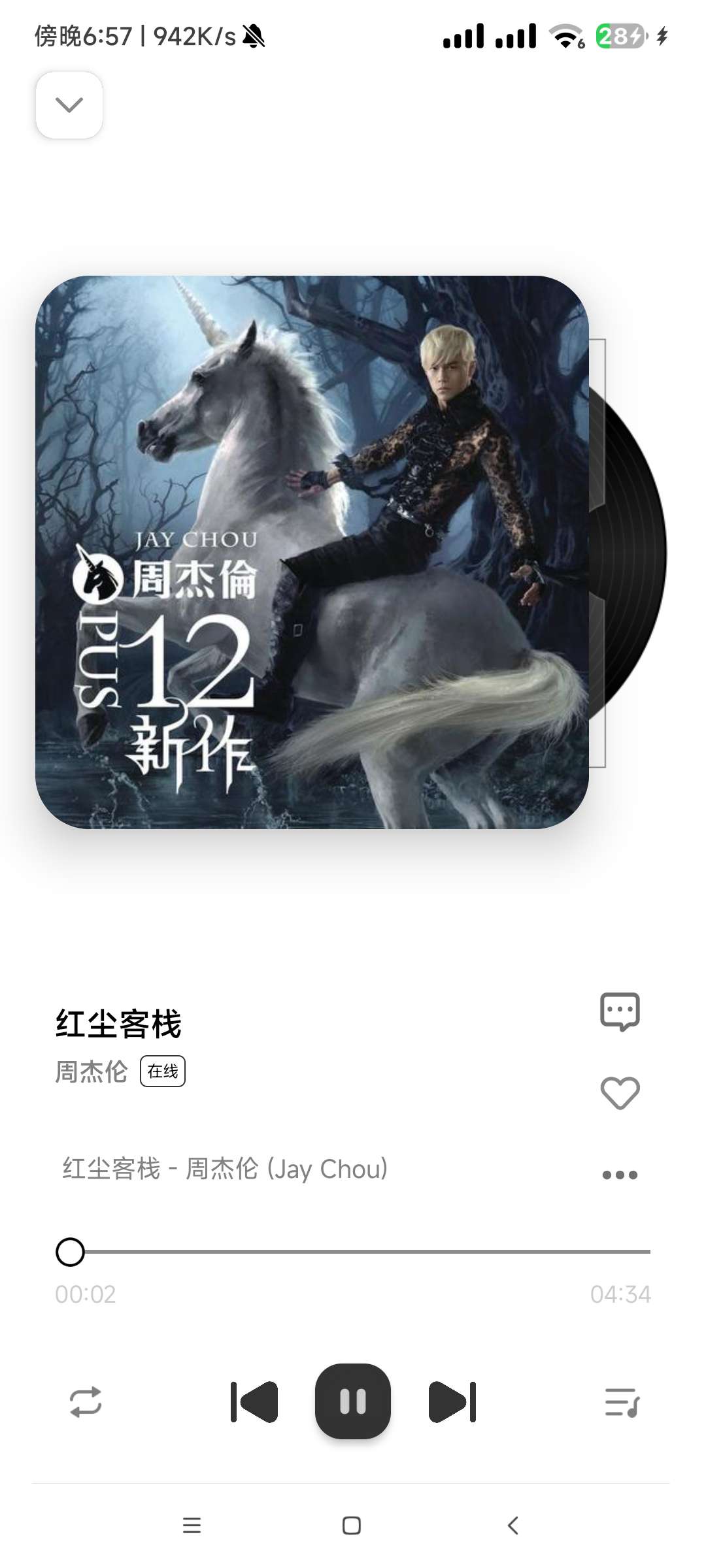The image size is (706, 1568).
Task: Skip to the previous track
Action: [x=254, y=1402]
